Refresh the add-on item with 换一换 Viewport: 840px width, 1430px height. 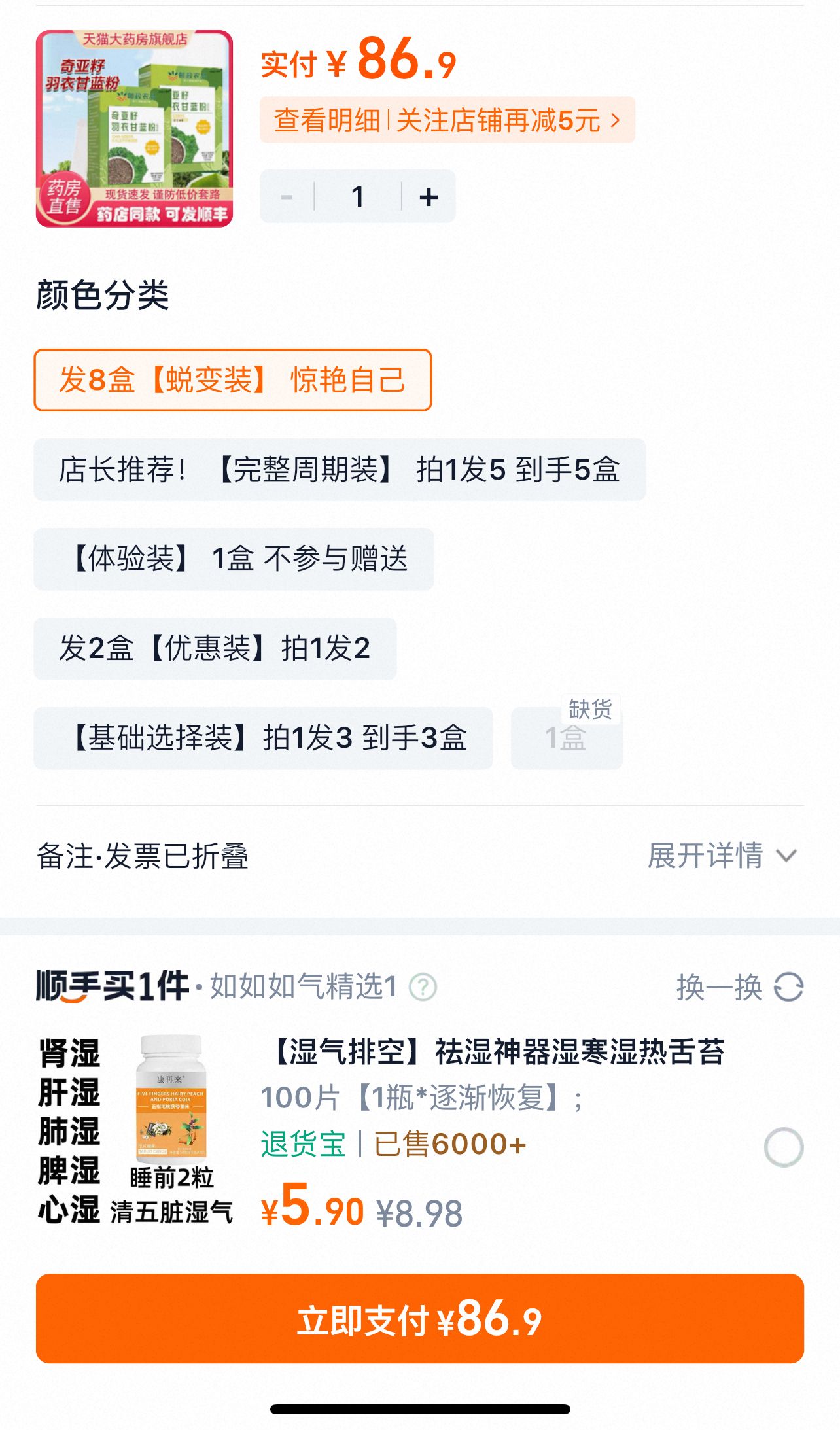740,987
